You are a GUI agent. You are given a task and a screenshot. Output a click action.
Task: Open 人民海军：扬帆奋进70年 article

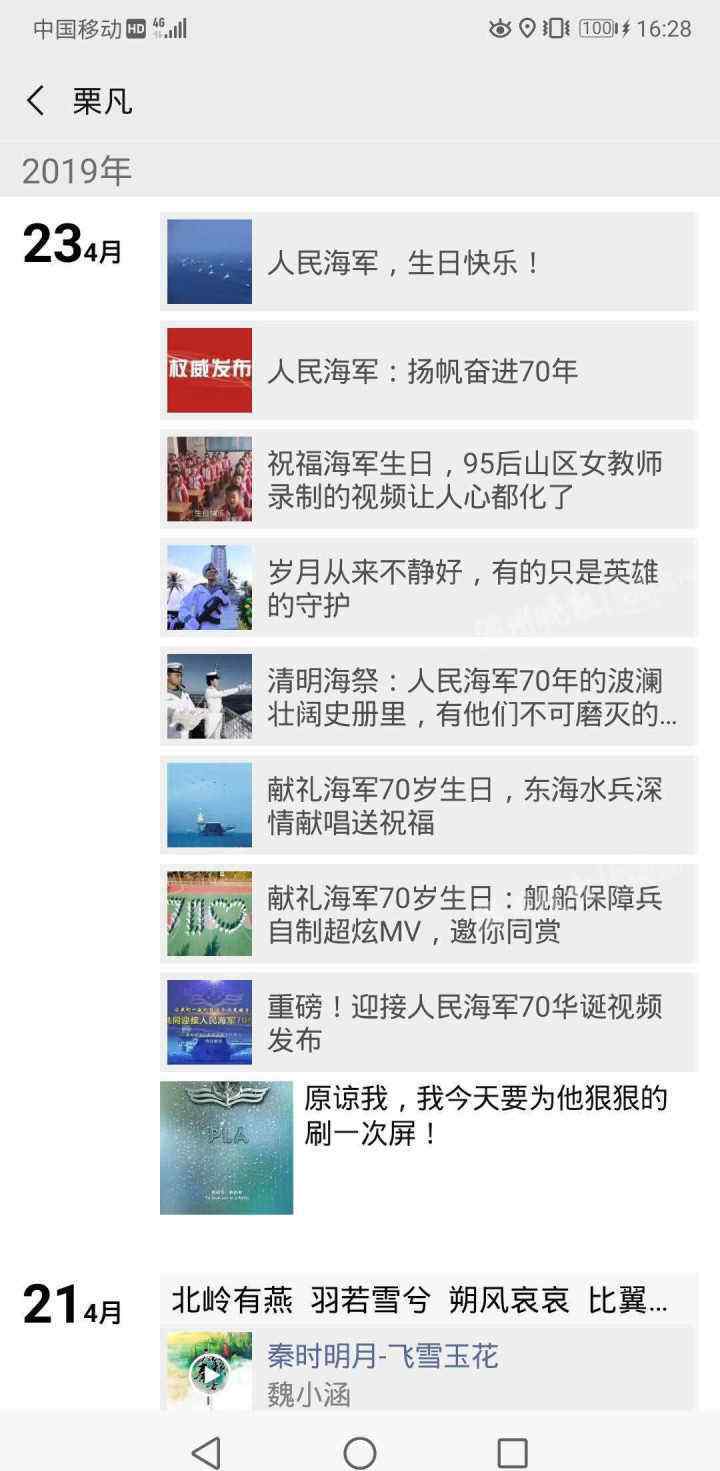point(428,371)
